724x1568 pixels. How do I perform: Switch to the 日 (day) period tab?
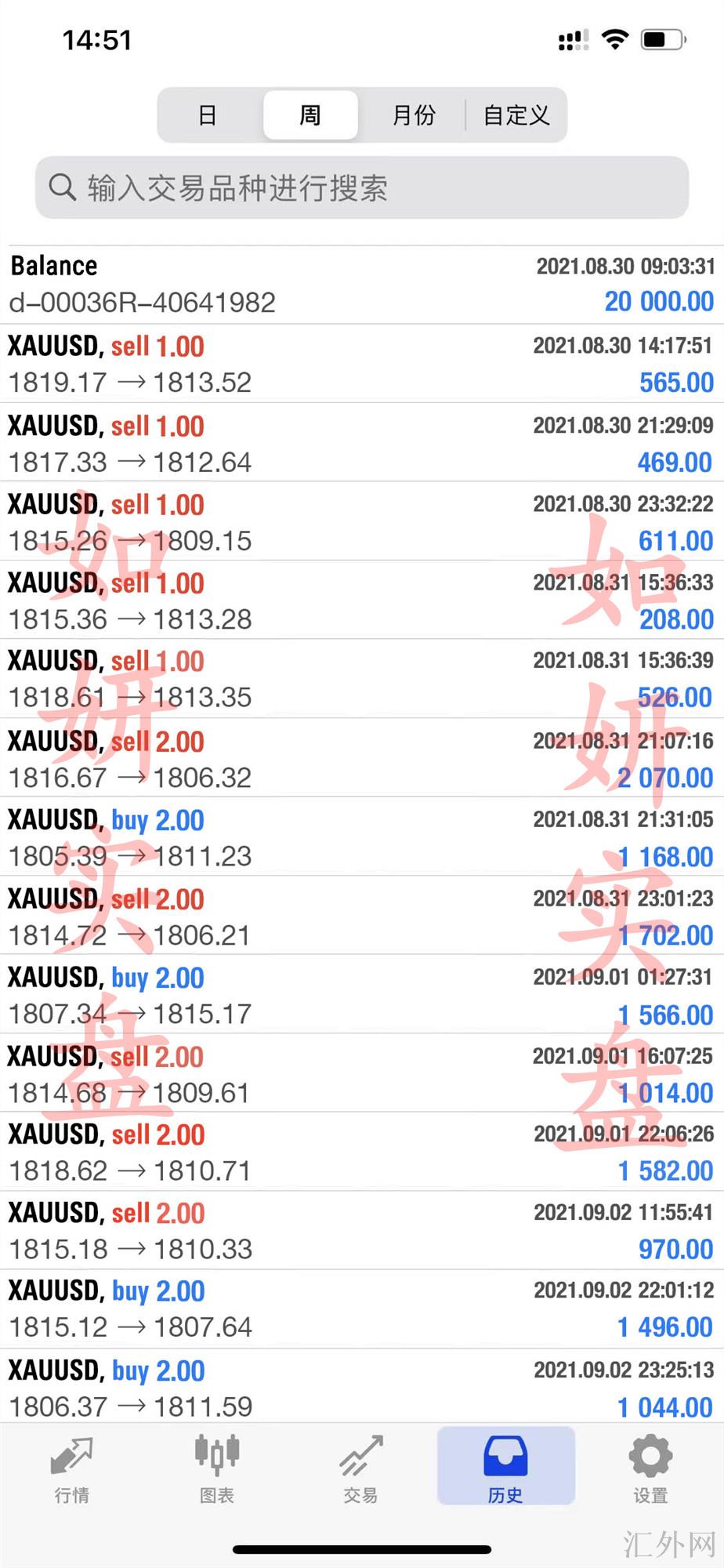click(208, 115)
